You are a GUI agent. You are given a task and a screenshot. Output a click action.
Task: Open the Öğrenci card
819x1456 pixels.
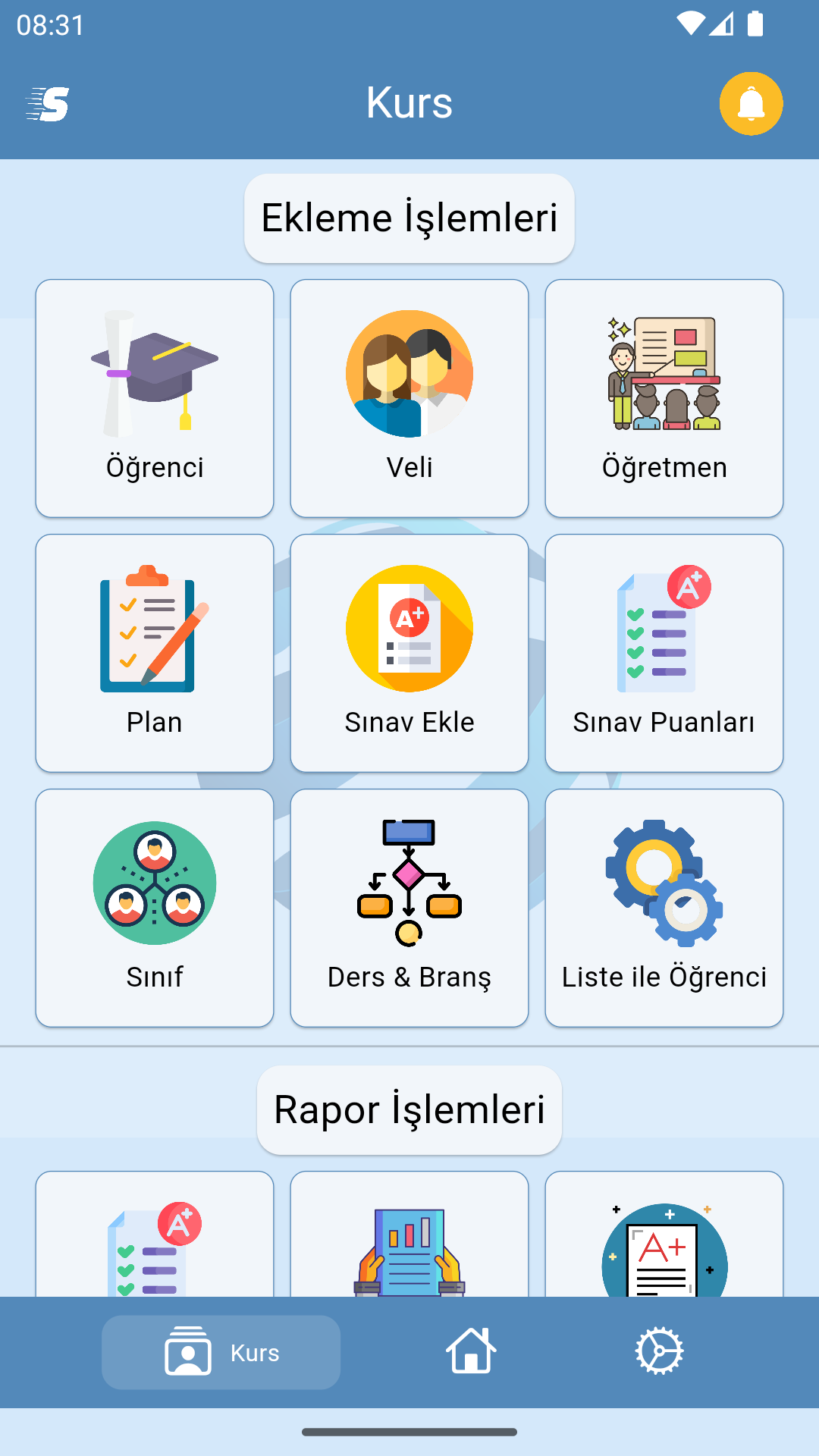pos(155,398)
